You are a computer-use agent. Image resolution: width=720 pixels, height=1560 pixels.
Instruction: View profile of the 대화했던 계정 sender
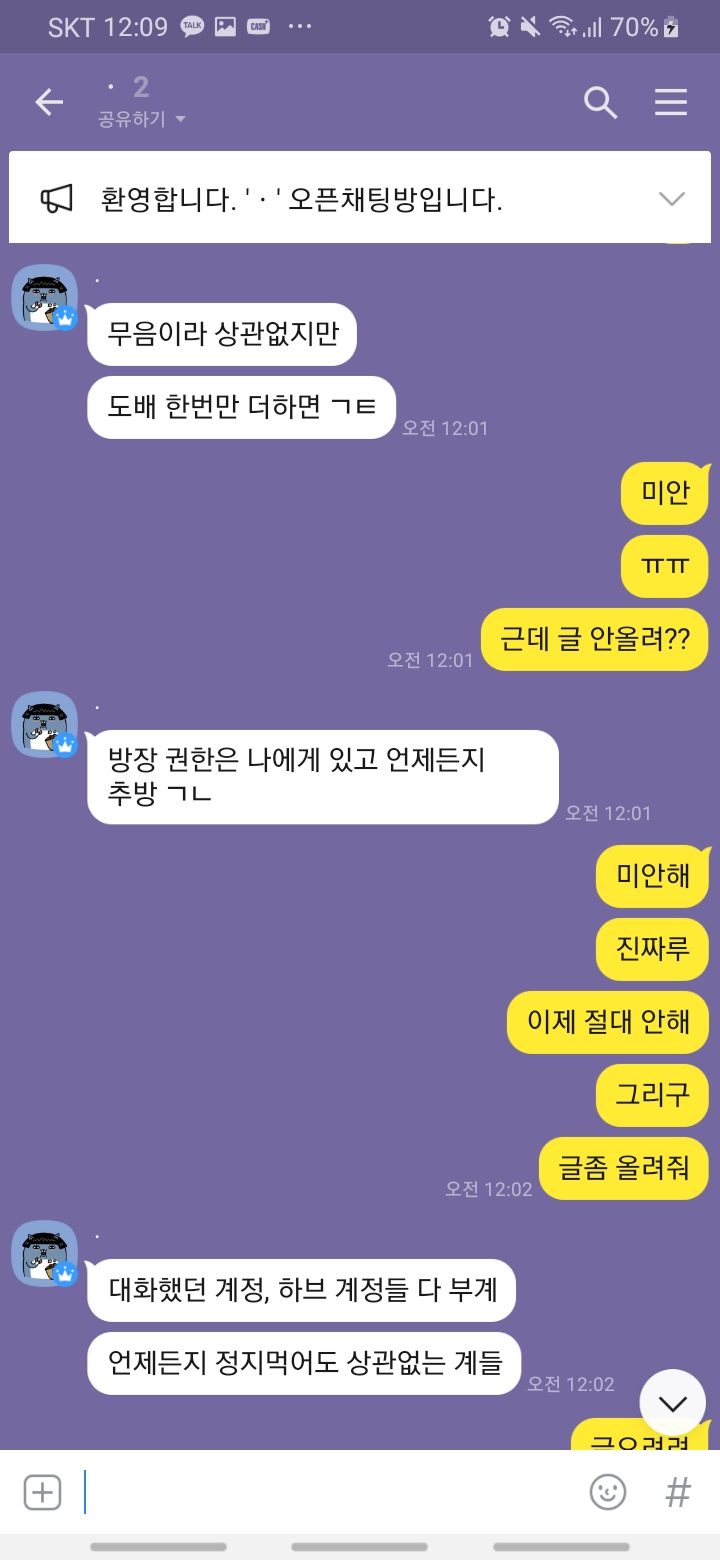(44, 1253)
